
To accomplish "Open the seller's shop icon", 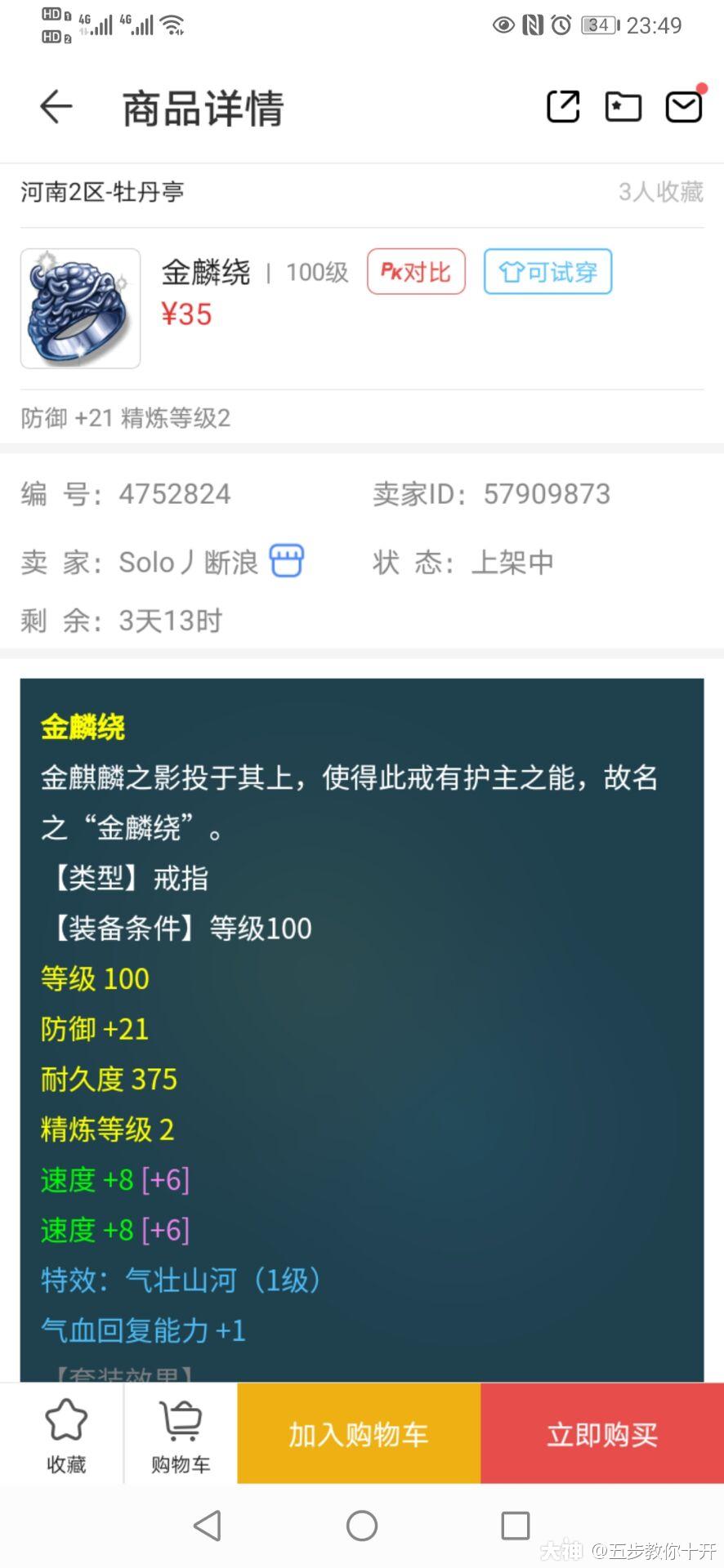I will [287, 561].
